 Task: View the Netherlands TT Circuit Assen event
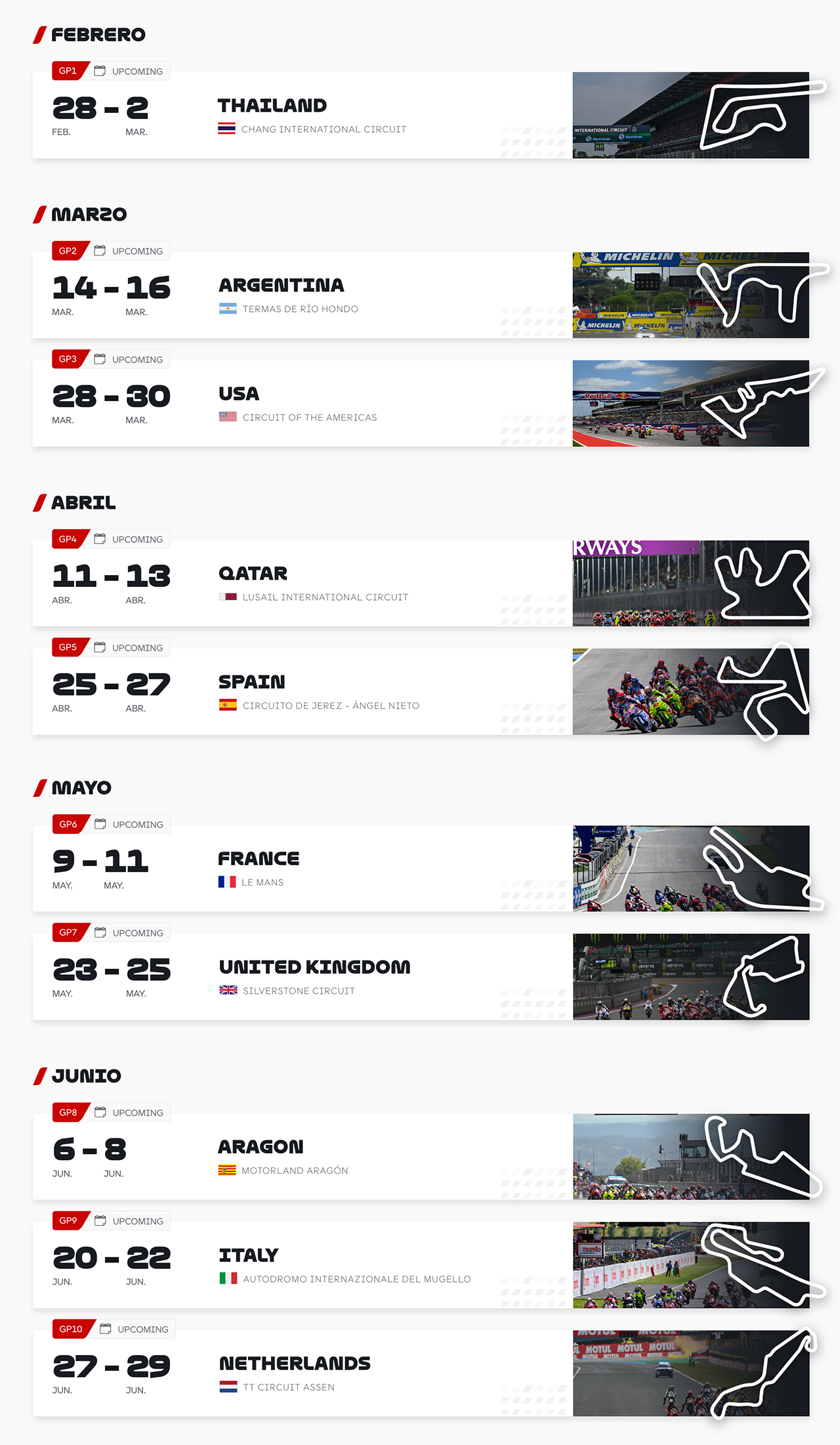point(420,1373)
